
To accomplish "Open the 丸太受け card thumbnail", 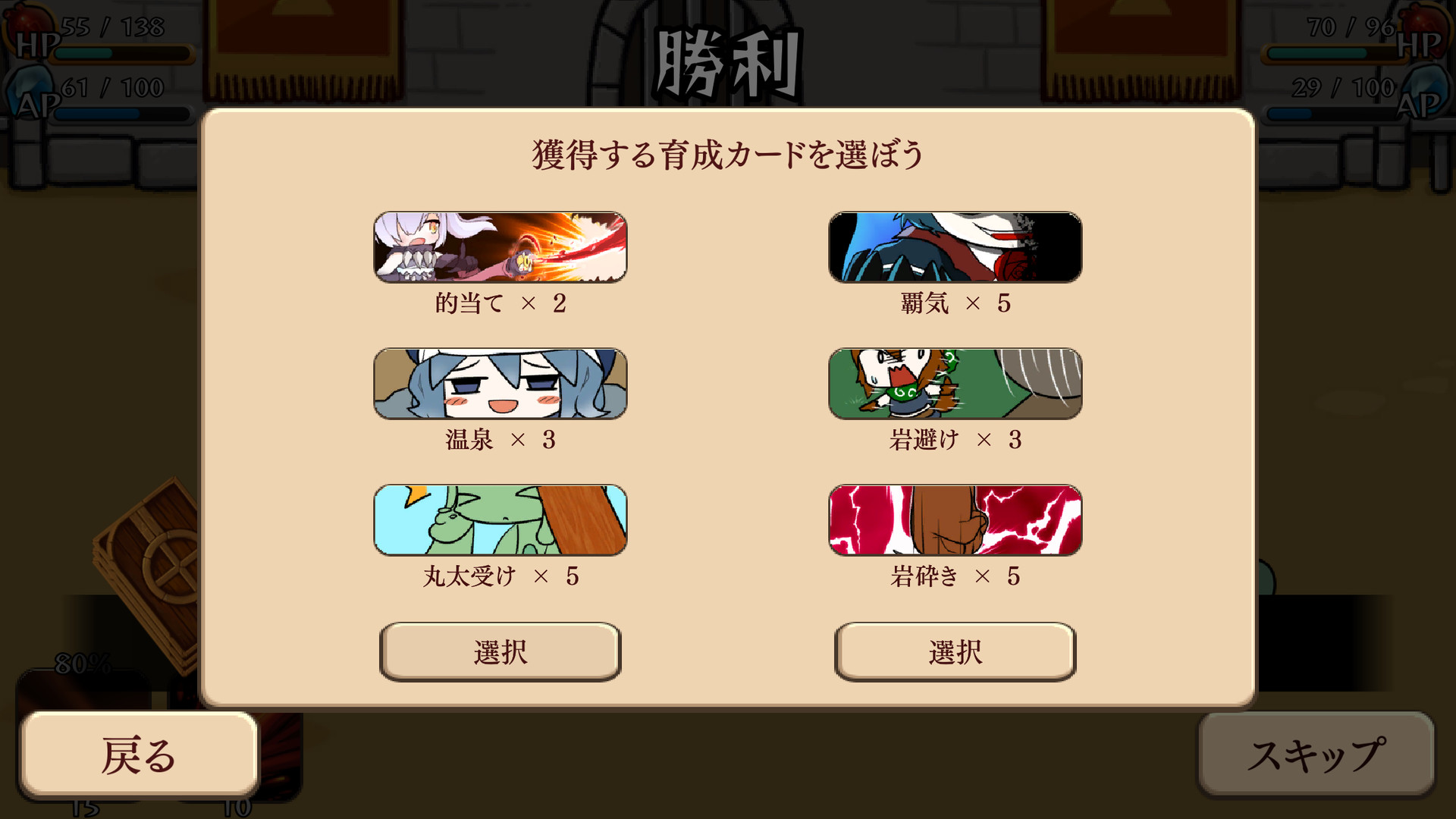I will [500, 520].
